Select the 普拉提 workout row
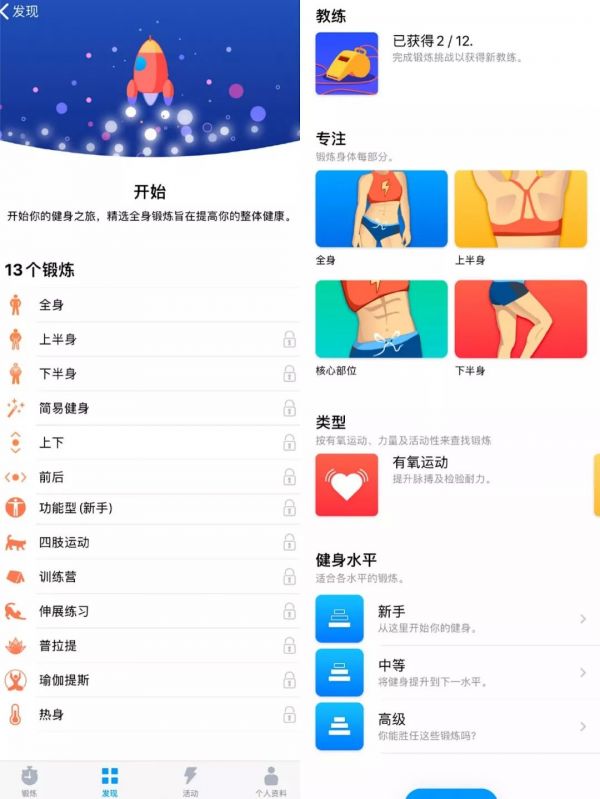The image size is (600, 799). point(150,646)
